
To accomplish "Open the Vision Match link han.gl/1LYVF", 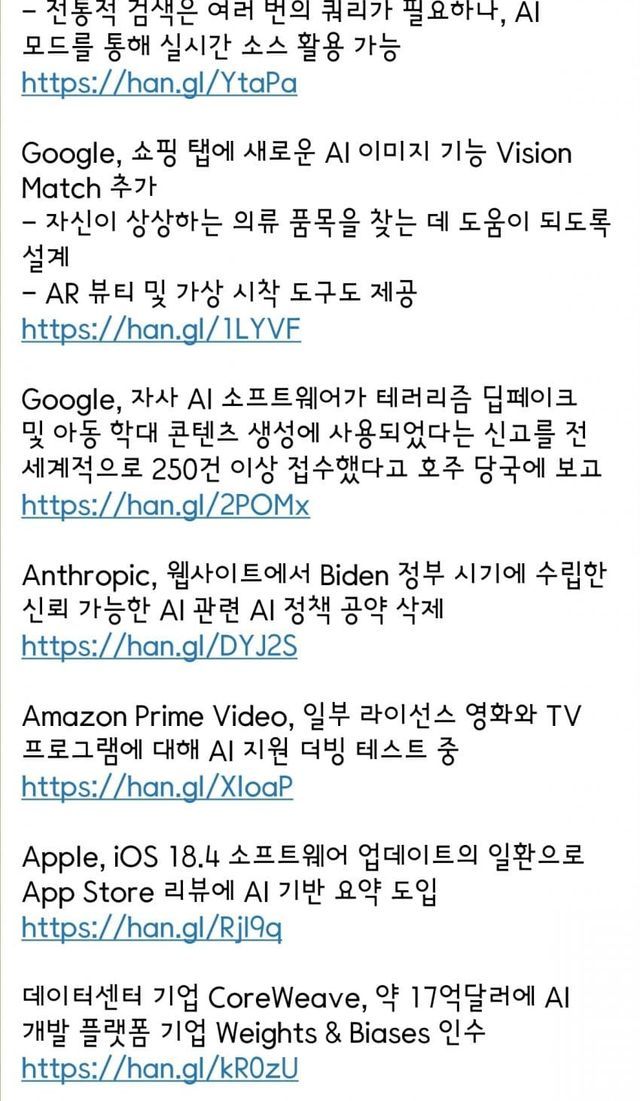I will point(161,329).
